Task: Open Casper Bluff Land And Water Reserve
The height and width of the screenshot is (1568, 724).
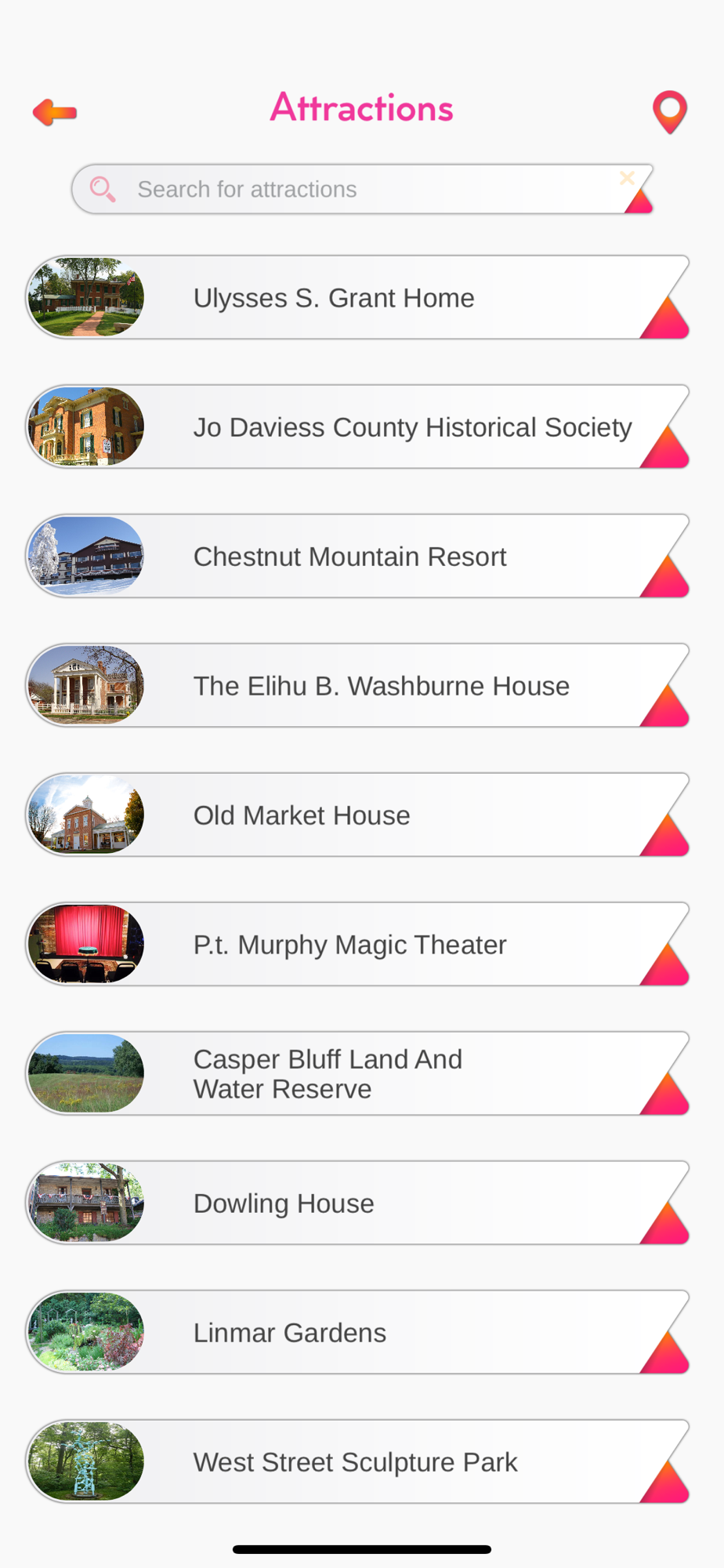Action: (x=357, y=1073)
